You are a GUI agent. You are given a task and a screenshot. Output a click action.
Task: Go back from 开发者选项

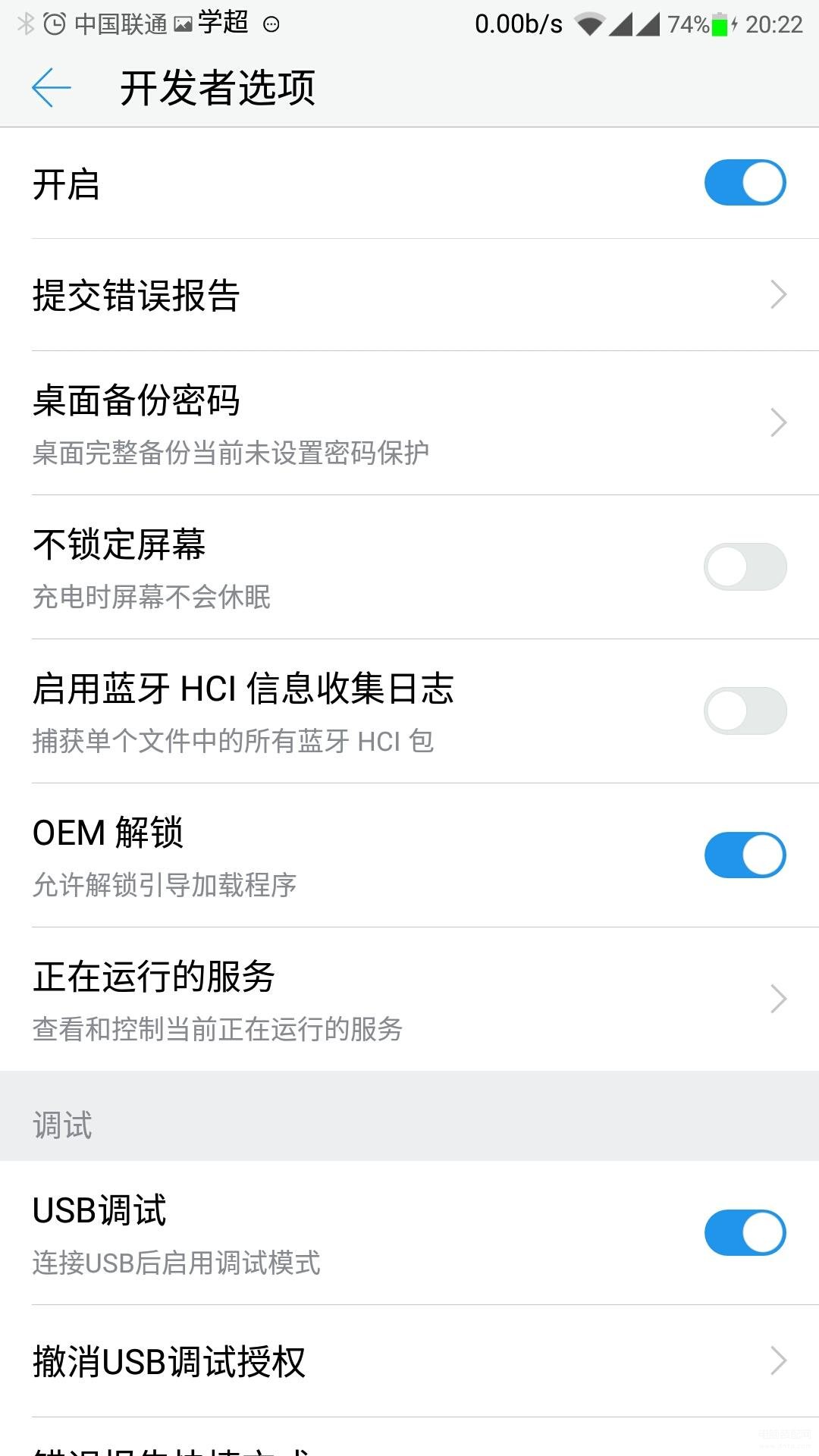(52, 88)
